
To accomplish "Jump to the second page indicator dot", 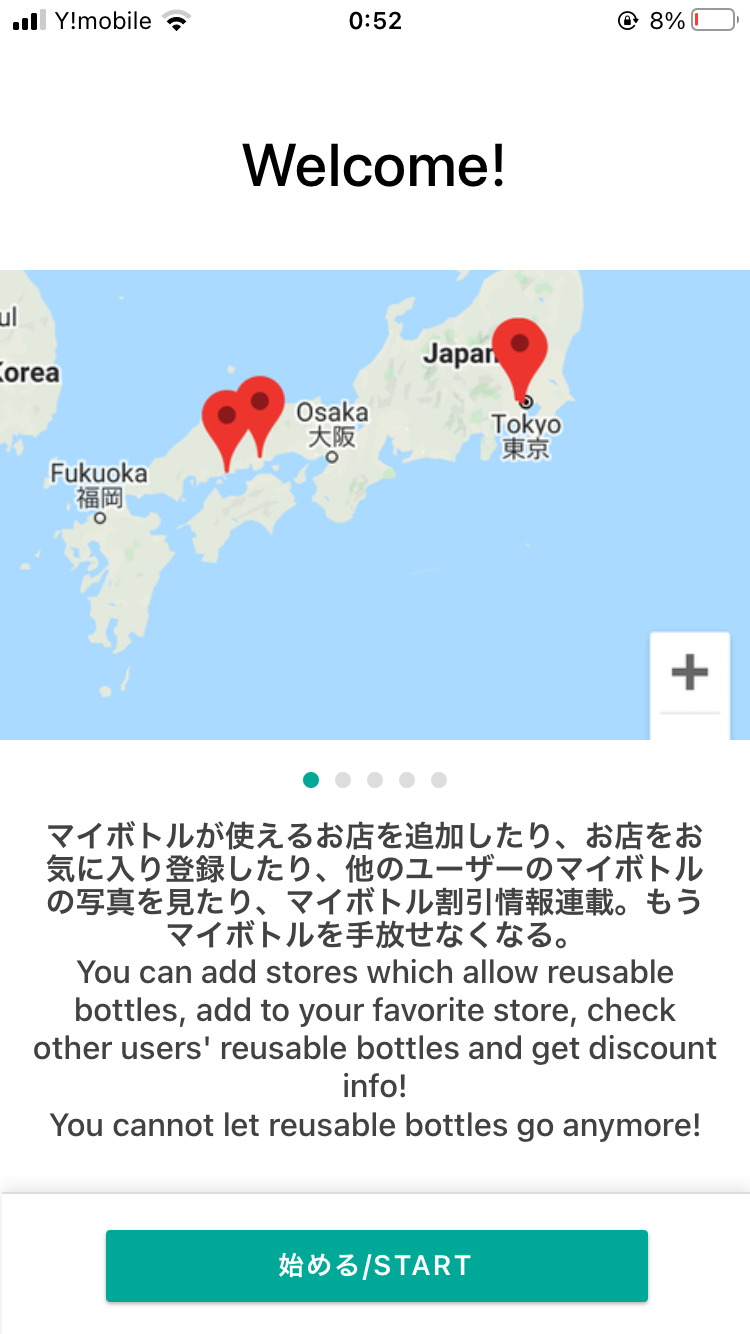I will coord(343,780).
